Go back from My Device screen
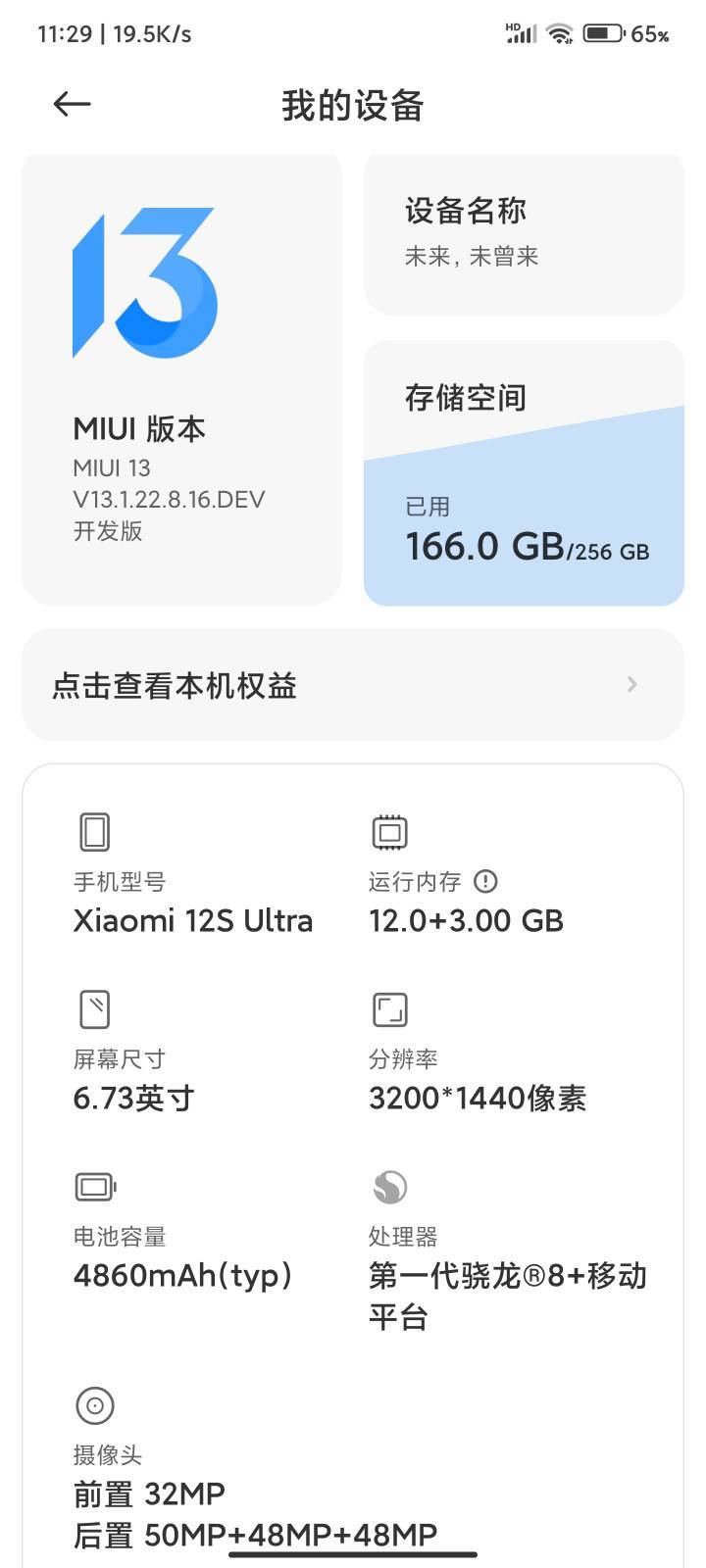706x1568 pixels. click(72, 104)
